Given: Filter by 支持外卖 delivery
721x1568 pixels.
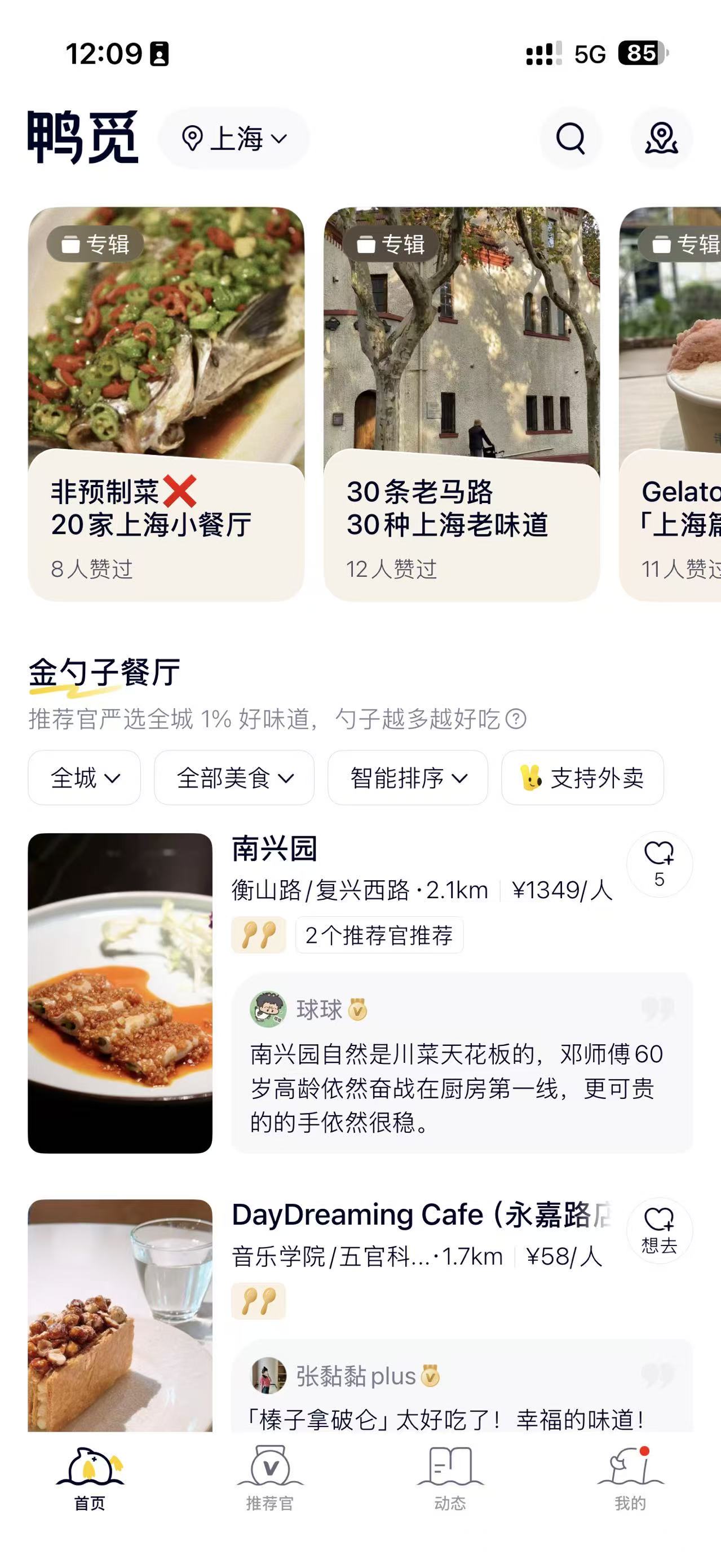Looking at the screenshot, I should (x=582, y=778).
